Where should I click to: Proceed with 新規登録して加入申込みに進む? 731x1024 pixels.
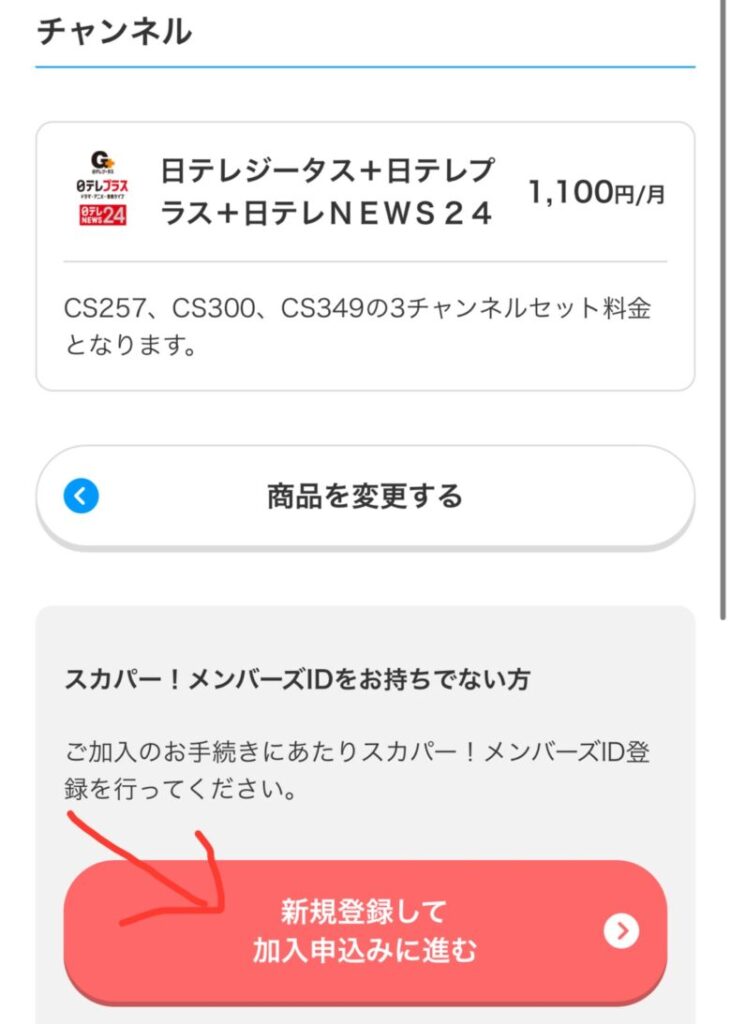point(365,931)
